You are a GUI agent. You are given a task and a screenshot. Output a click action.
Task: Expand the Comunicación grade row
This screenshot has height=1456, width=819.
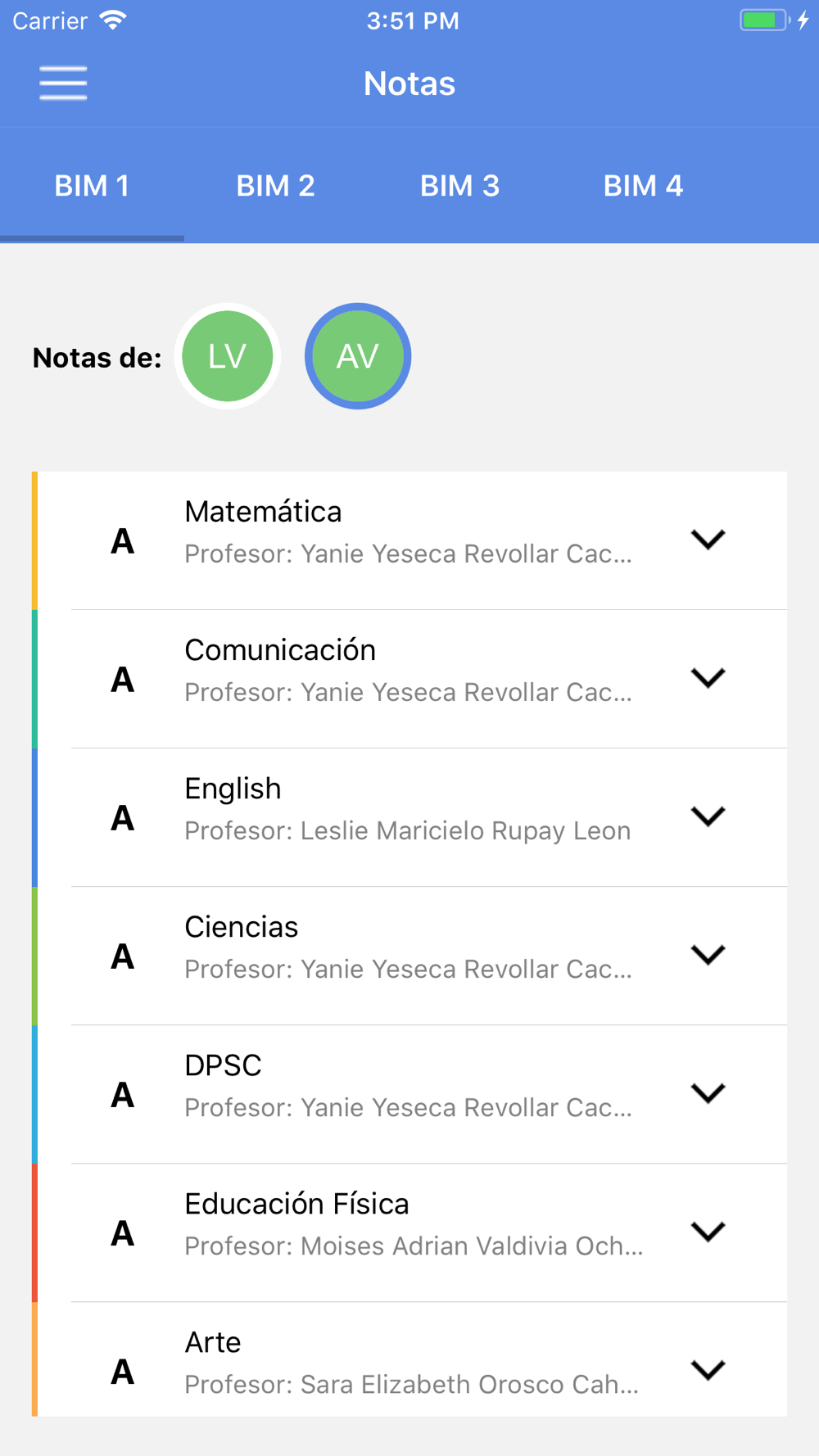[409, 679]
